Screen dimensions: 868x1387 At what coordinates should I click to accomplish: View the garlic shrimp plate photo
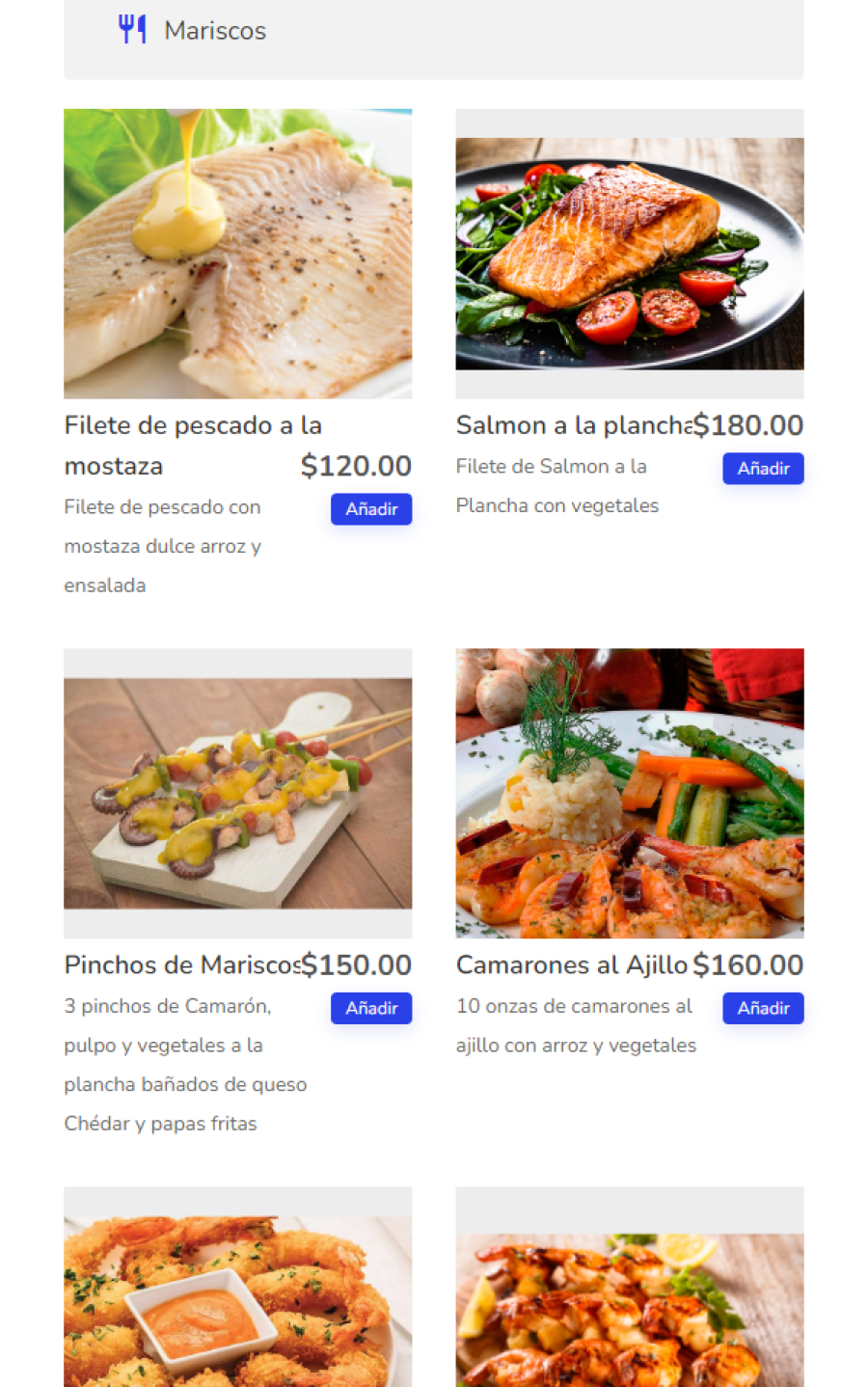coord(629,793)
